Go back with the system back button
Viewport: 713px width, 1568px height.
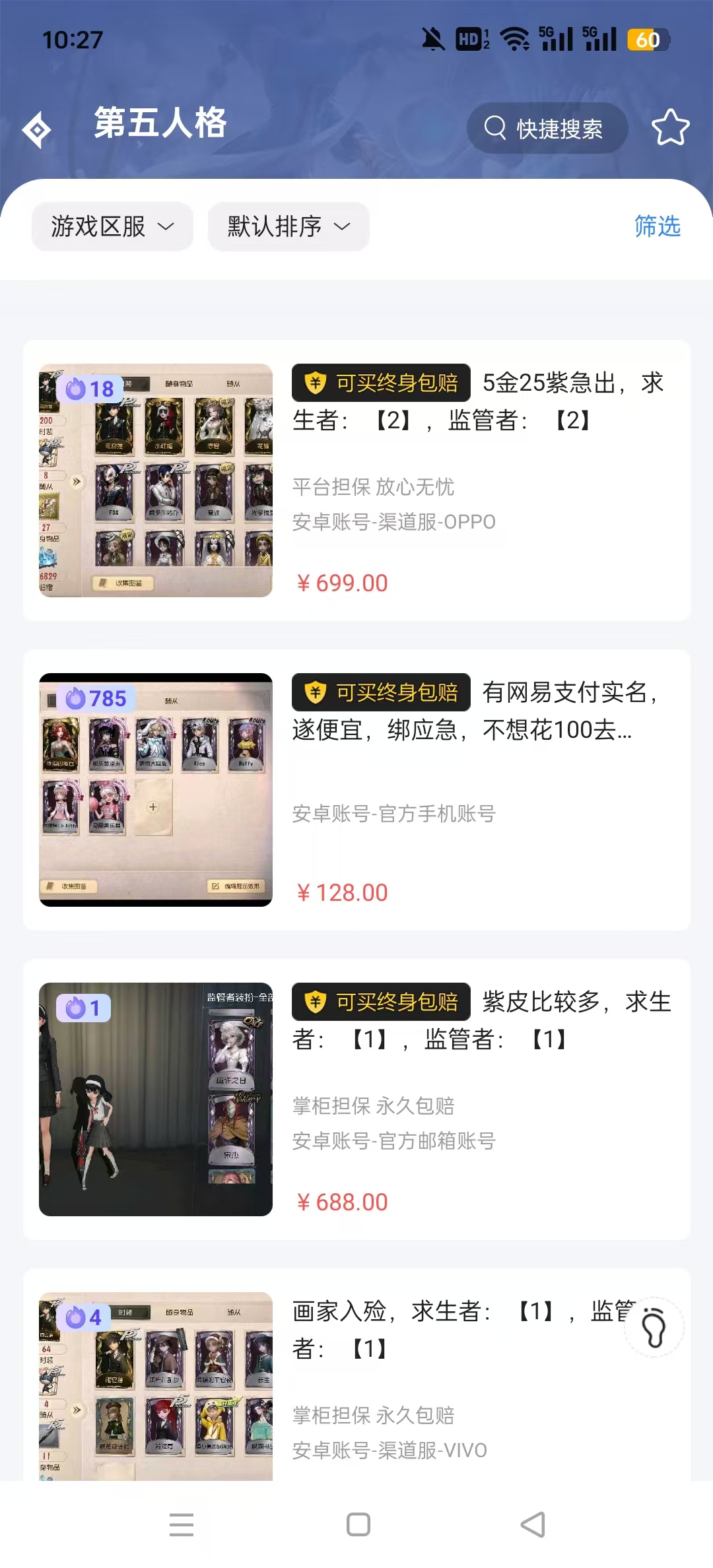tap(533, 1524)
